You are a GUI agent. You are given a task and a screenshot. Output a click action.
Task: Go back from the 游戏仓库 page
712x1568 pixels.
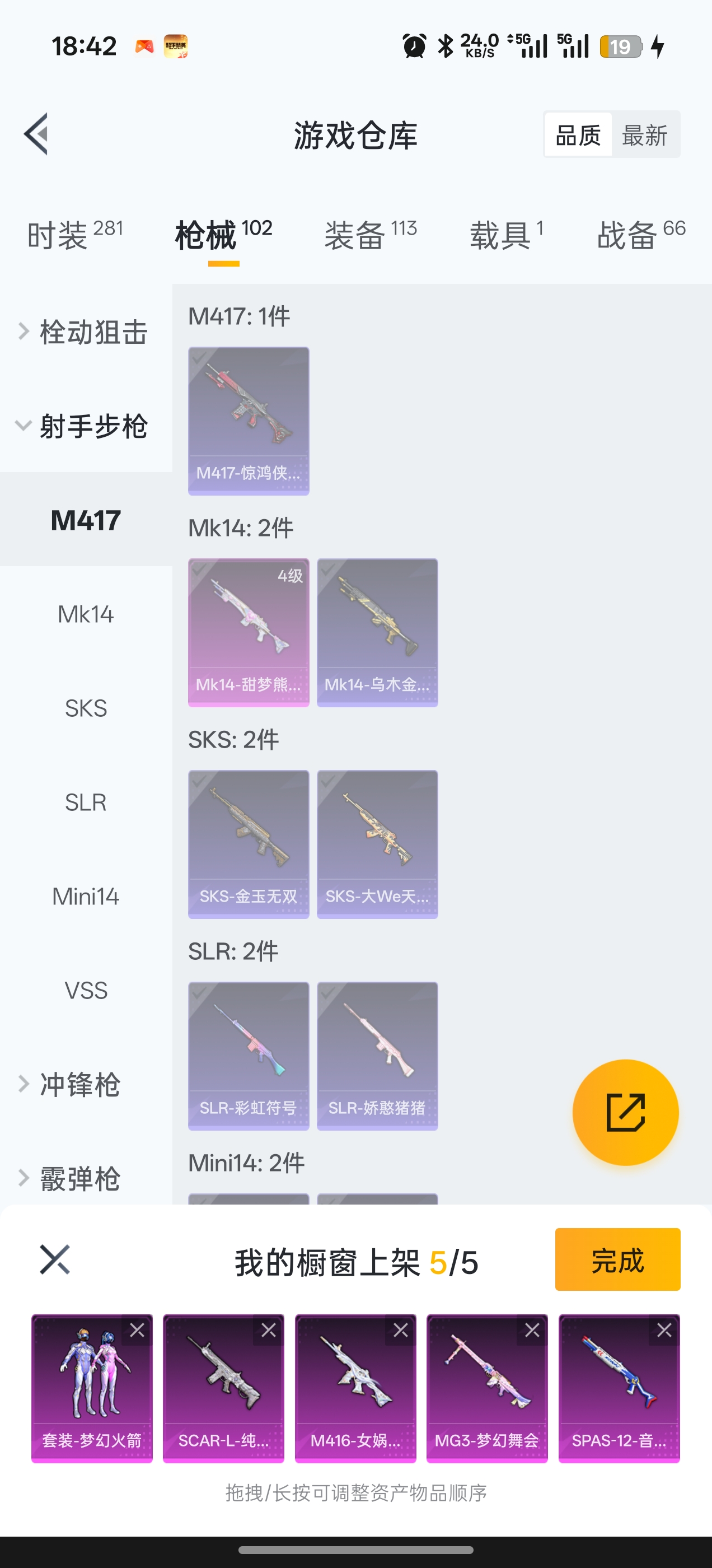coord(36,134)
